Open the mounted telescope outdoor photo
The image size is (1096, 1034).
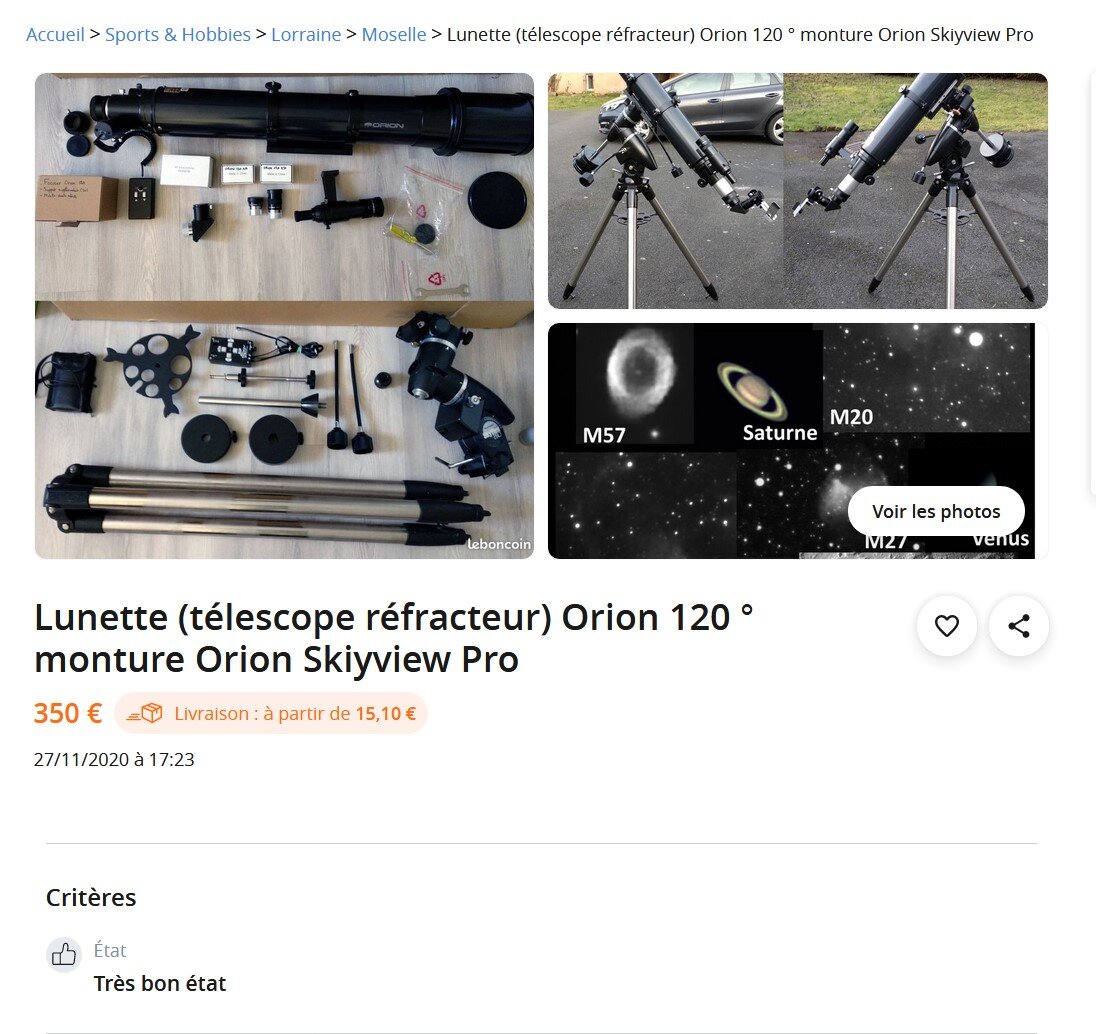pos(797,191)
